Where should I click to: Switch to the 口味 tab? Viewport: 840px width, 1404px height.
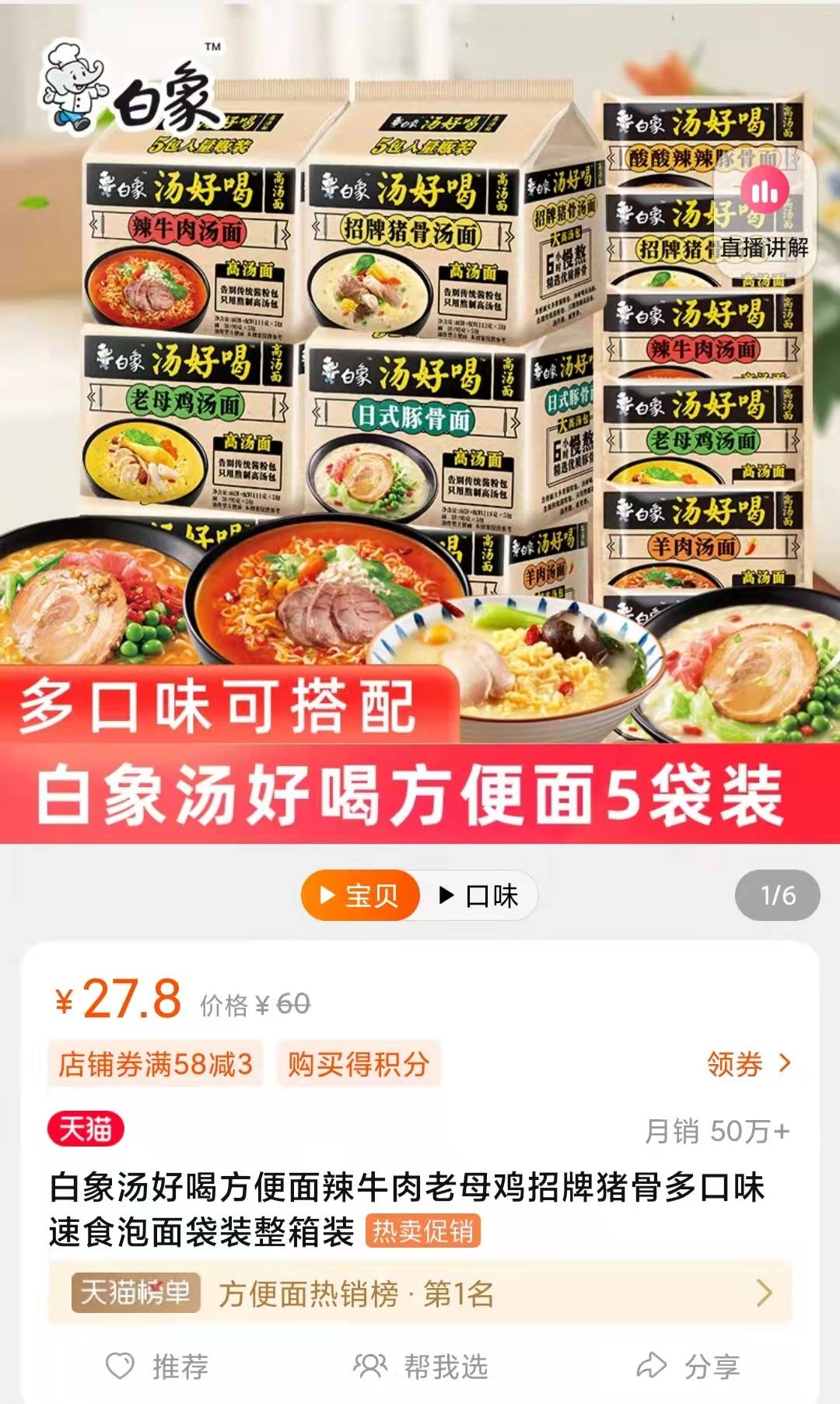click(x=479, y=895)
